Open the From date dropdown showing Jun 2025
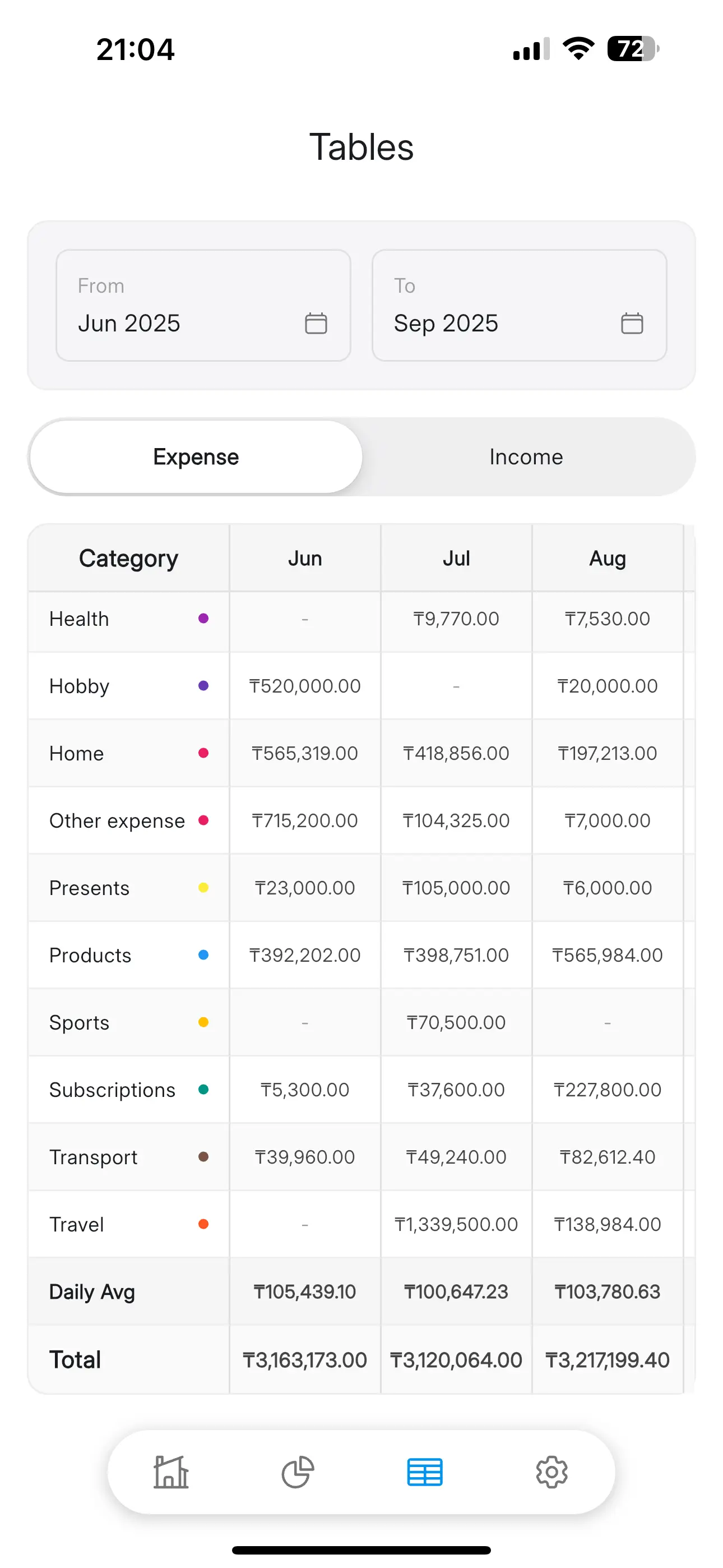The width and height of the screenshot is (723, 1568). (x=129, y=323)
